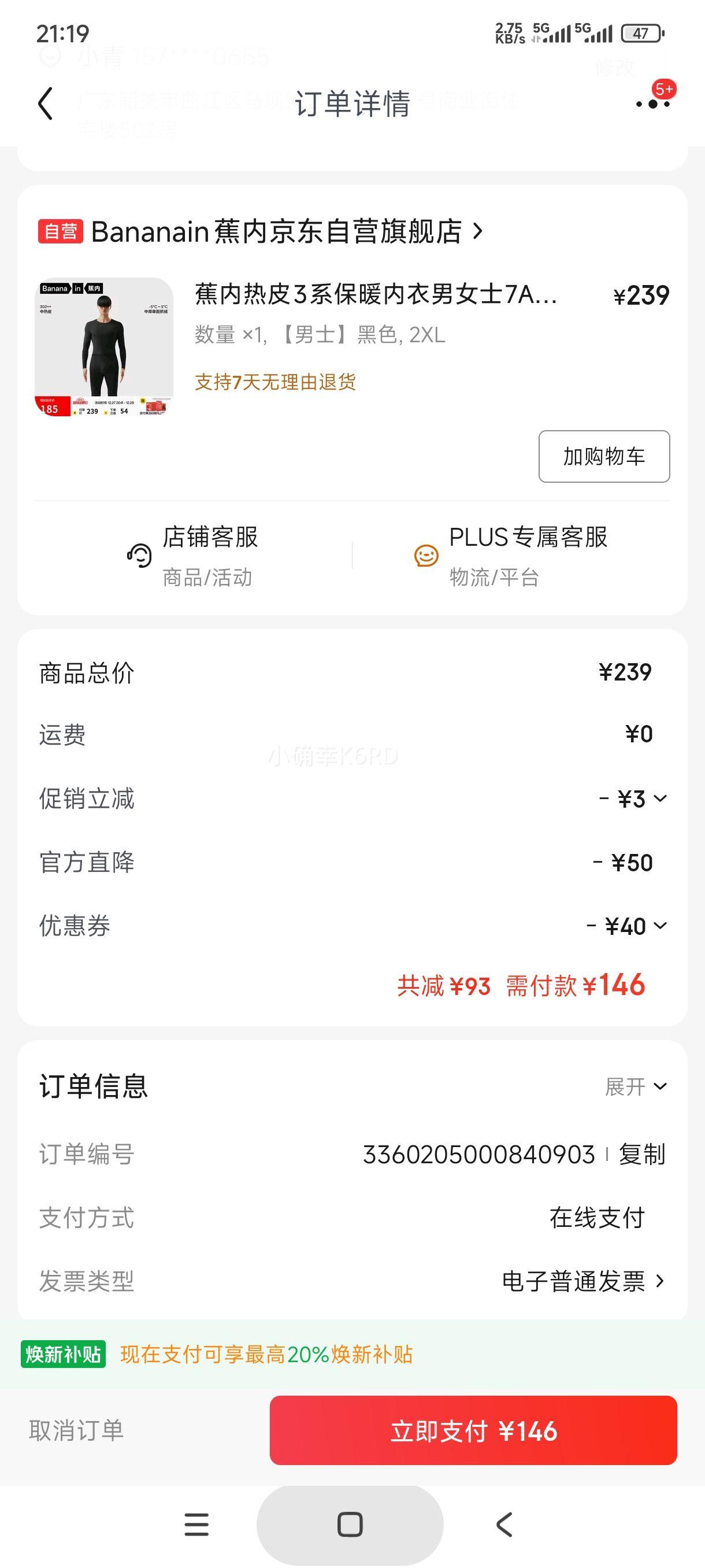Click the 店铺客服 headset icon
Screen dimensions: 705x1568
point(139,554)
